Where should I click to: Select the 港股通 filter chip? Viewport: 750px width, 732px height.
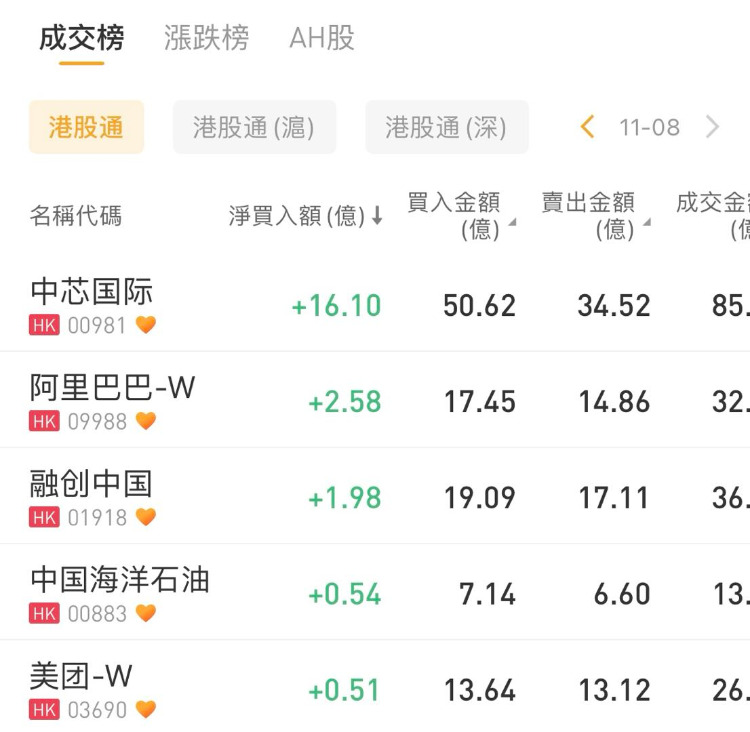(x=86, y=127)
